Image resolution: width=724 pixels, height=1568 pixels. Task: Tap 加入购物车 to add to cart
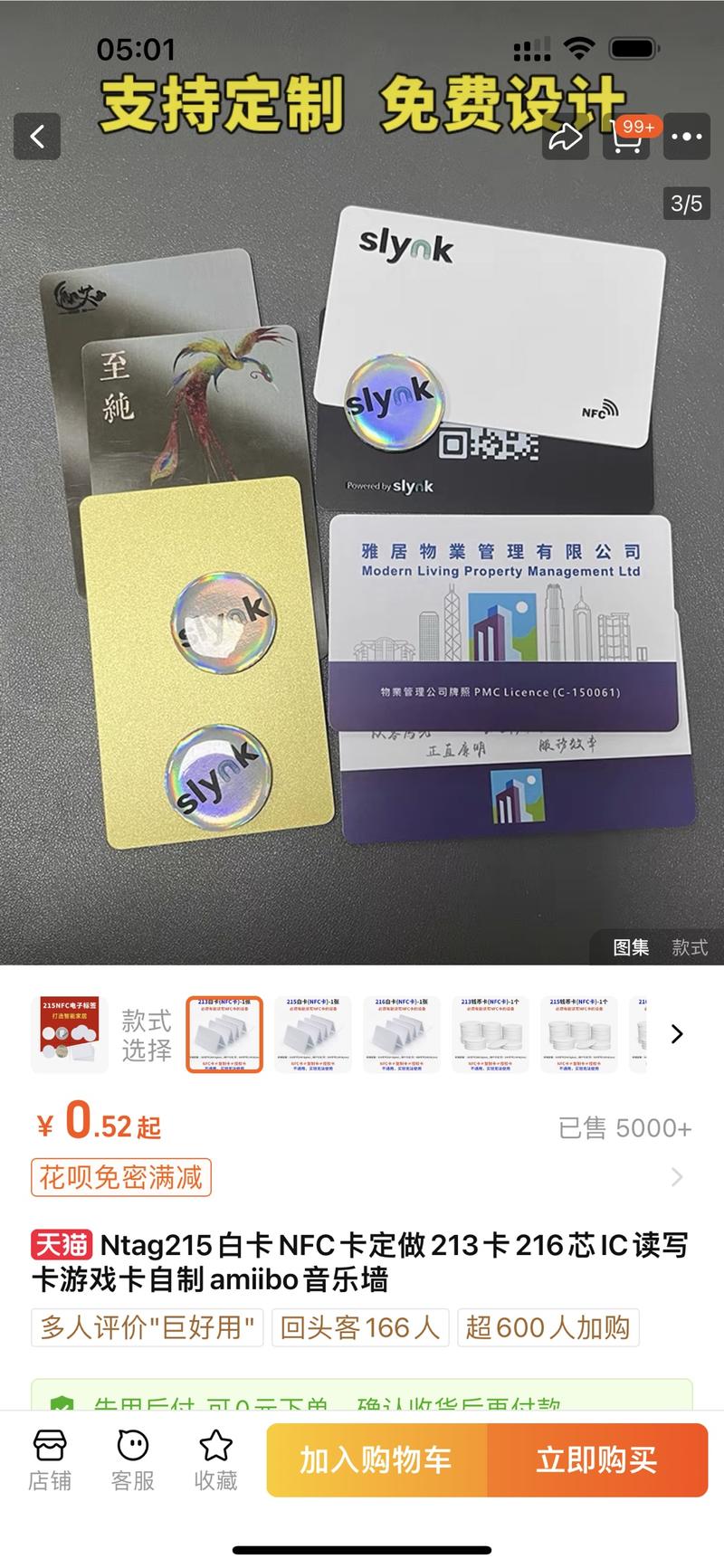376,1460
